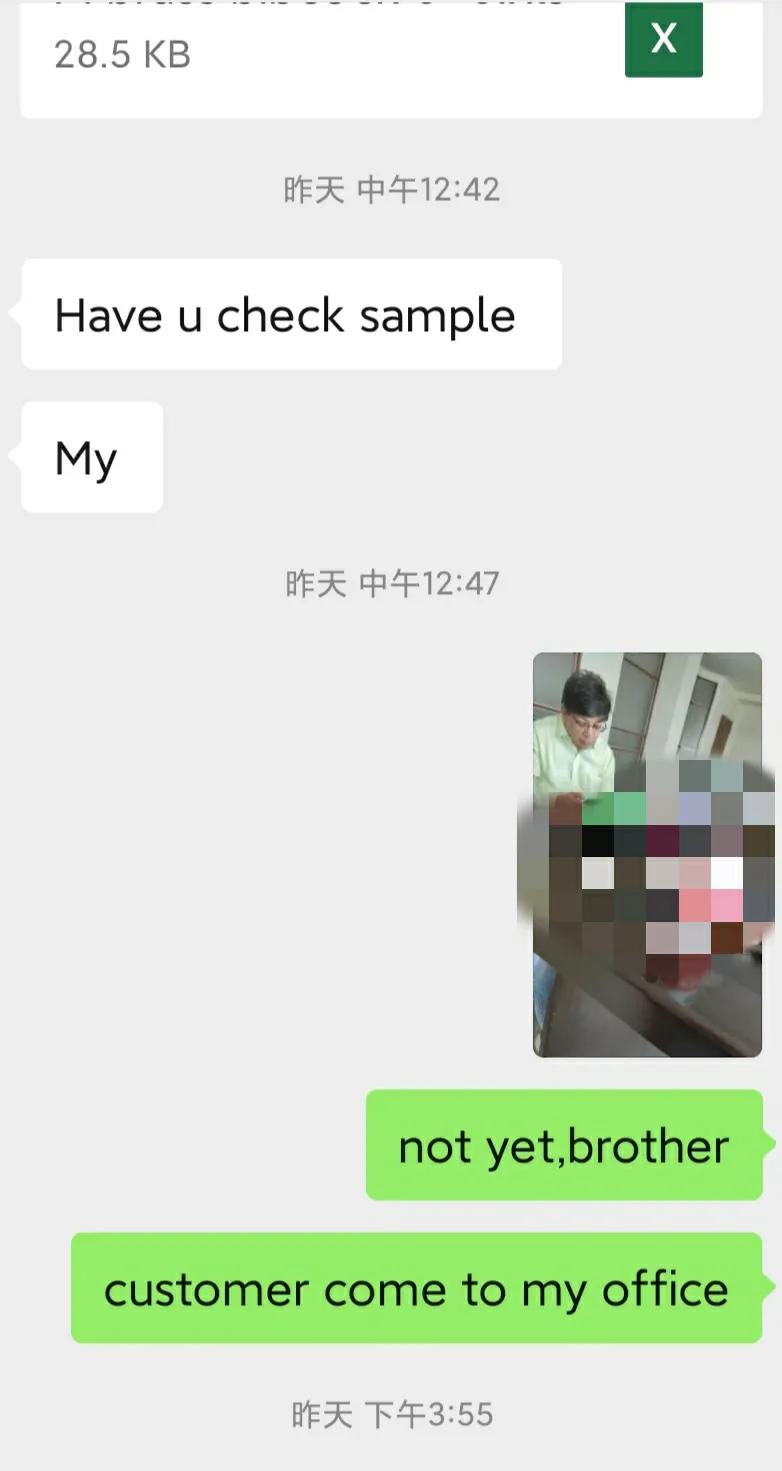Tap the 'not yet,brother' green reply bubble
The image size is (782, 1471).
(564, 1145)
